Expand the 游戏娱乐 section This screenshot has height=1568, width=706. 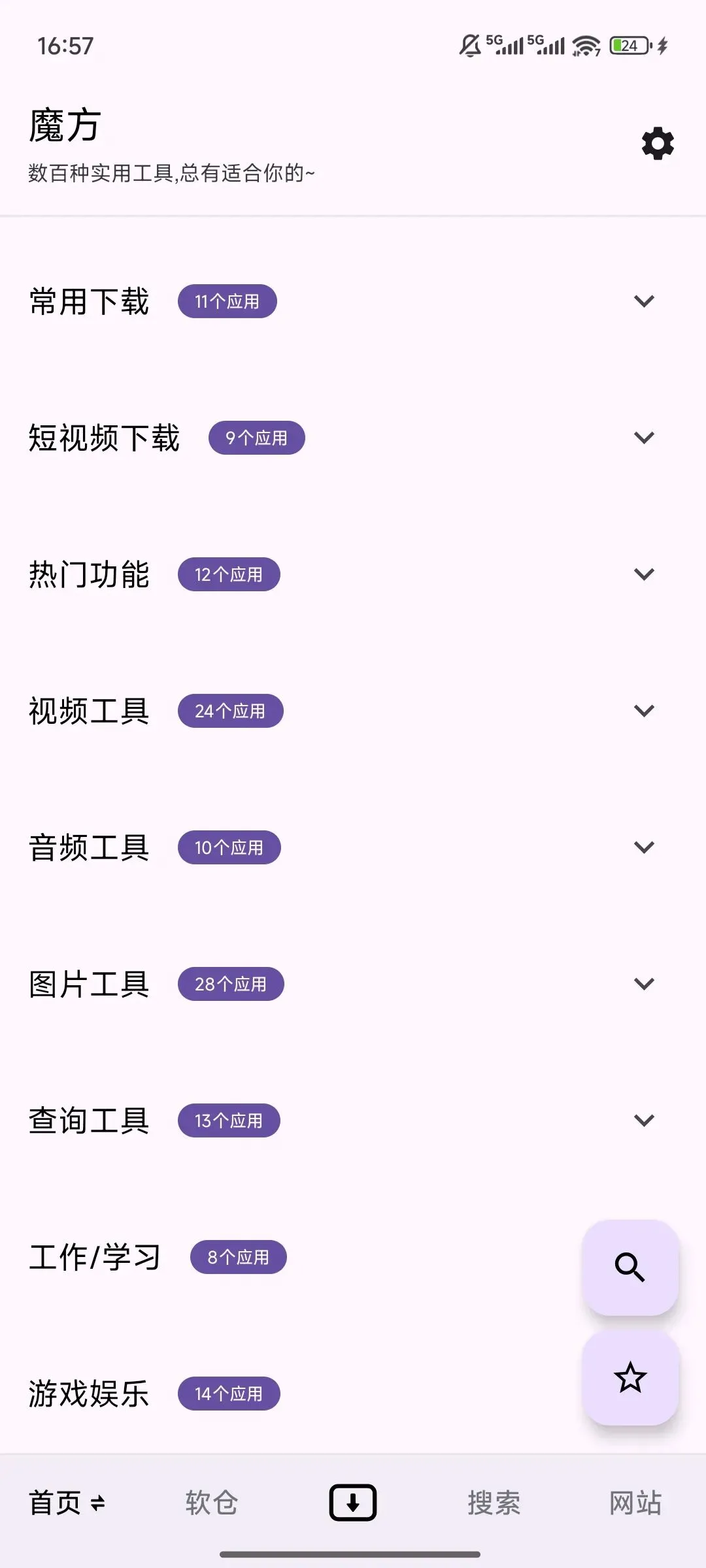pyautogui.click(x=89, y=1394)
